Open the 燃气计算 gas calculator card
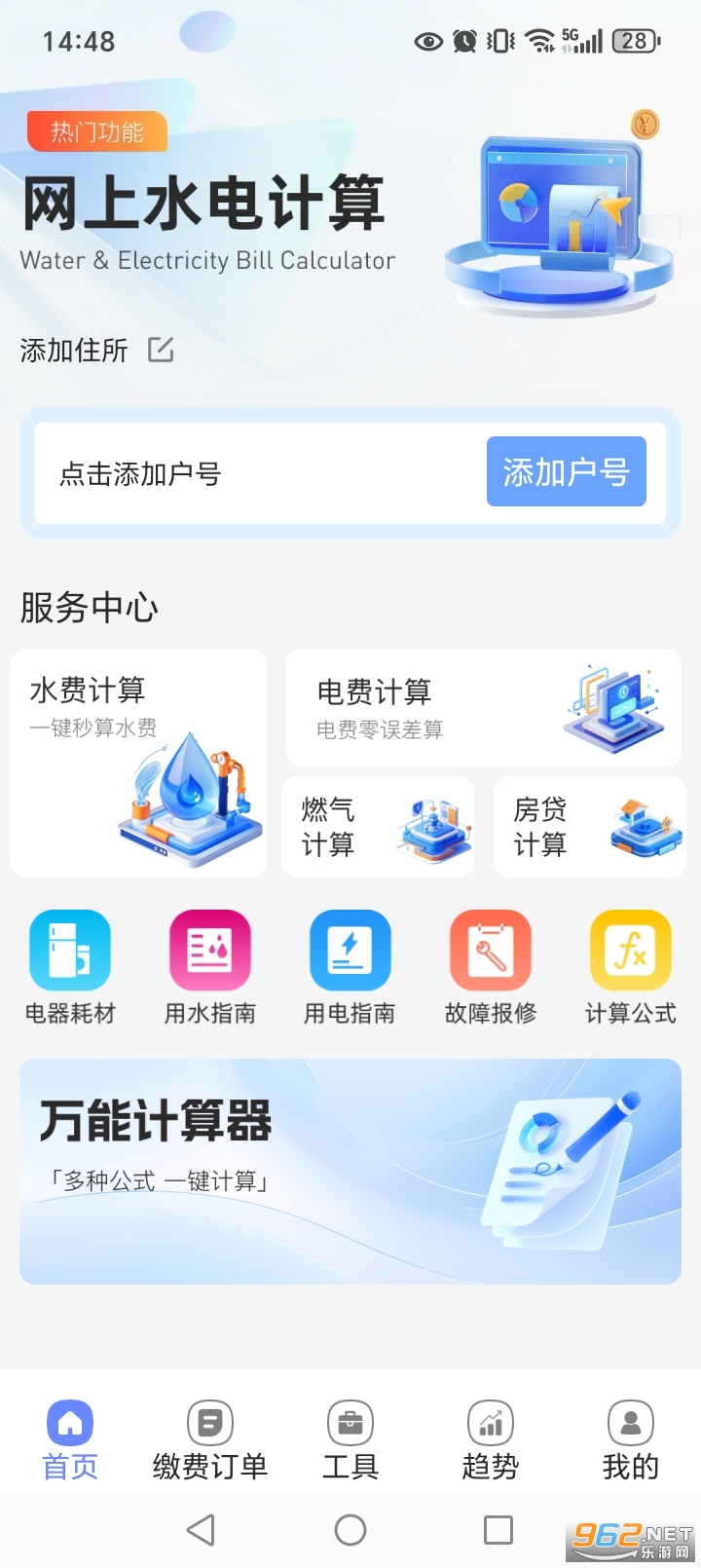The image size is (701, 1568). (x=378, y=827)
